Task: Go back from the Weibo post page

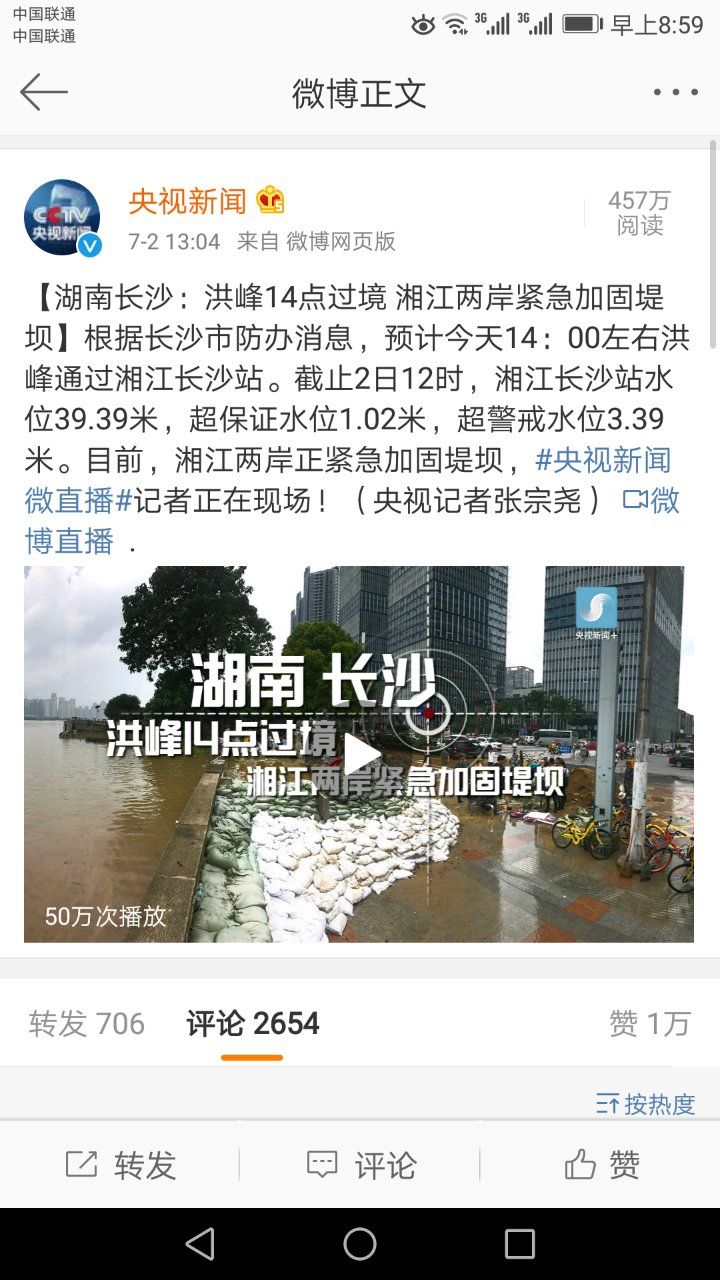Action: coord(43,92)
